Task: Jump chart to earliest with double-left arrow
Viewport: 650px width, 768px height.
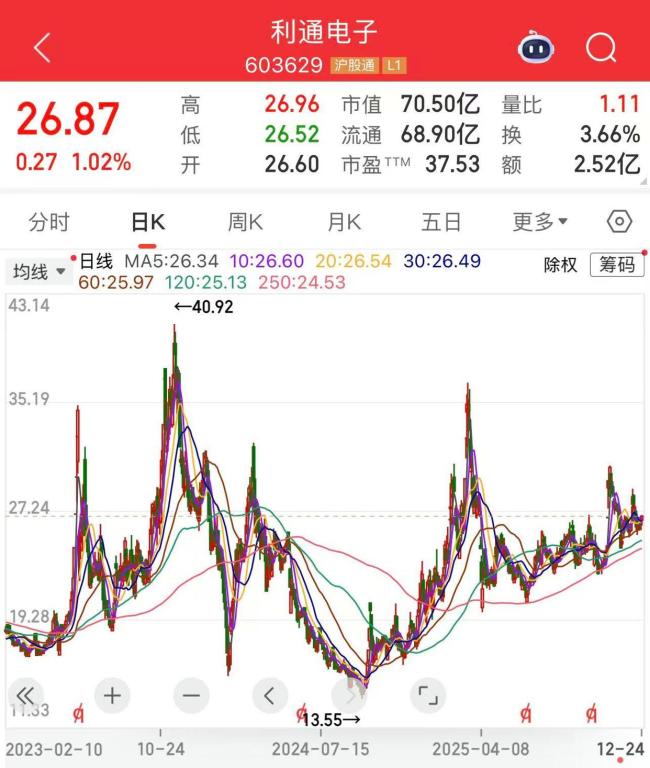Action: [26, 694]
